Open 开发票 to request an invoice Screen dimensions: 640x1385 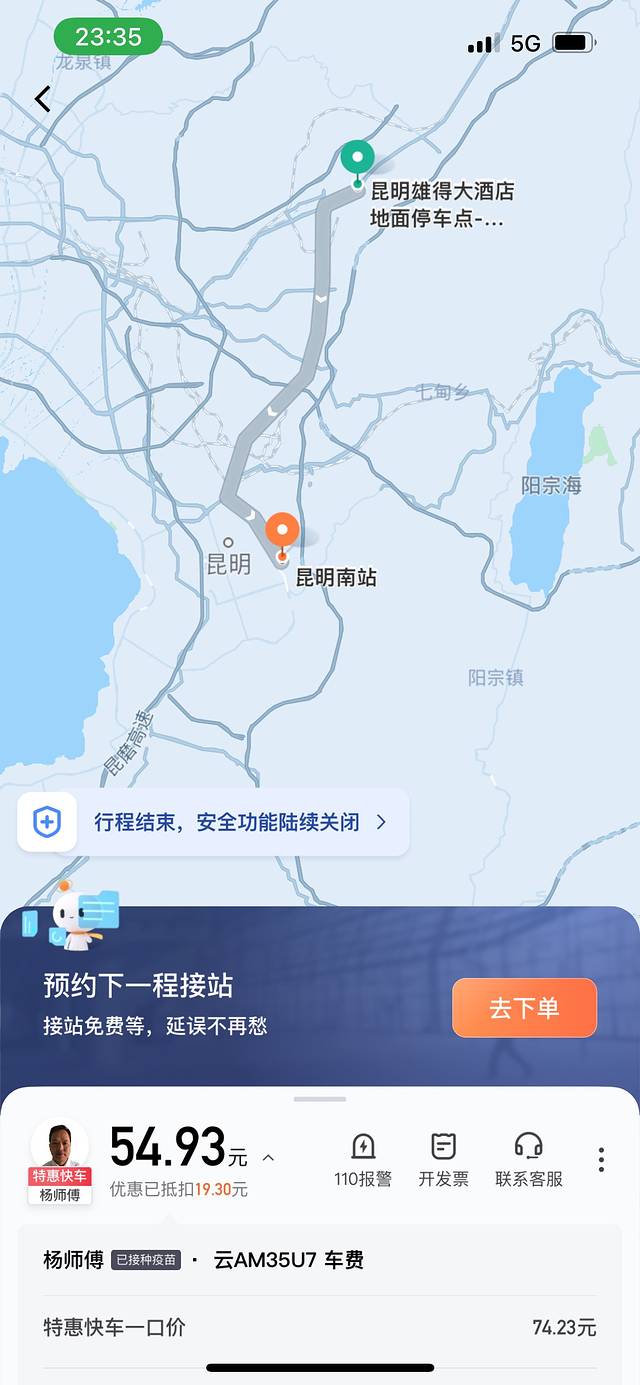(443, 1159)
